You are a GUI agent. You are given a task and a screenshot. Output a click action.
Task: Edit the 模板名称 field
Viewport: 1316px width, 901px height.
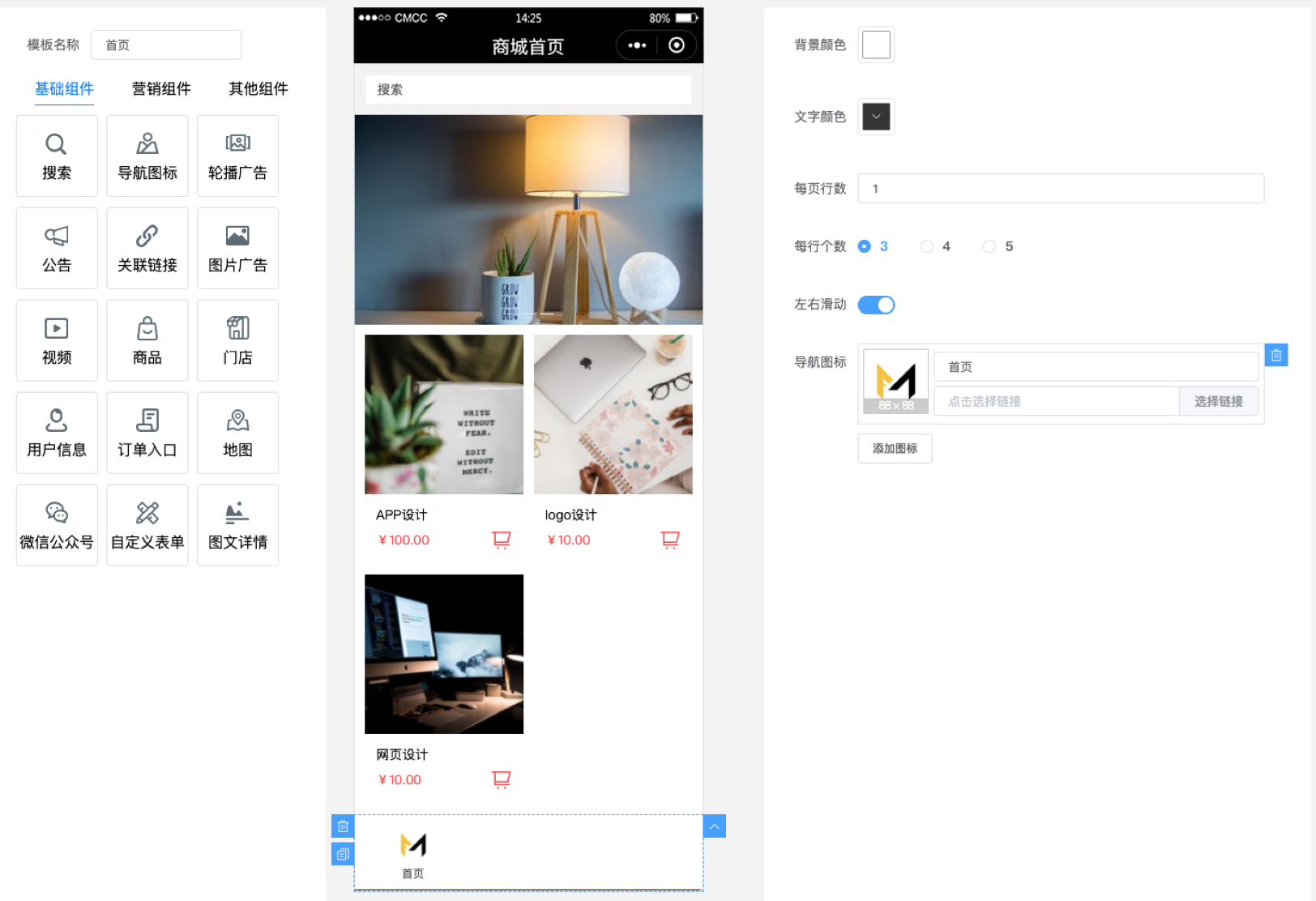165,45
